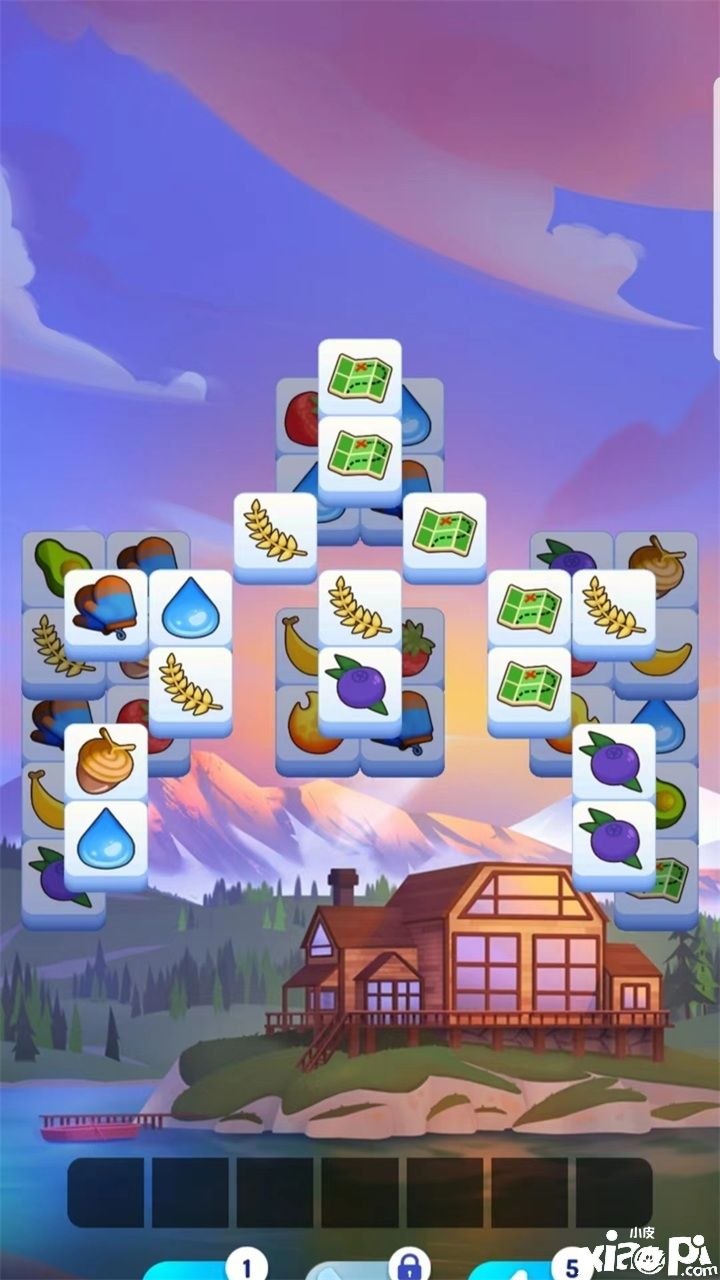Tap the wheat tile left of the pyramid maps
Image resolution: width=720 pixels, height=1280 pixels.
(275, 532)
